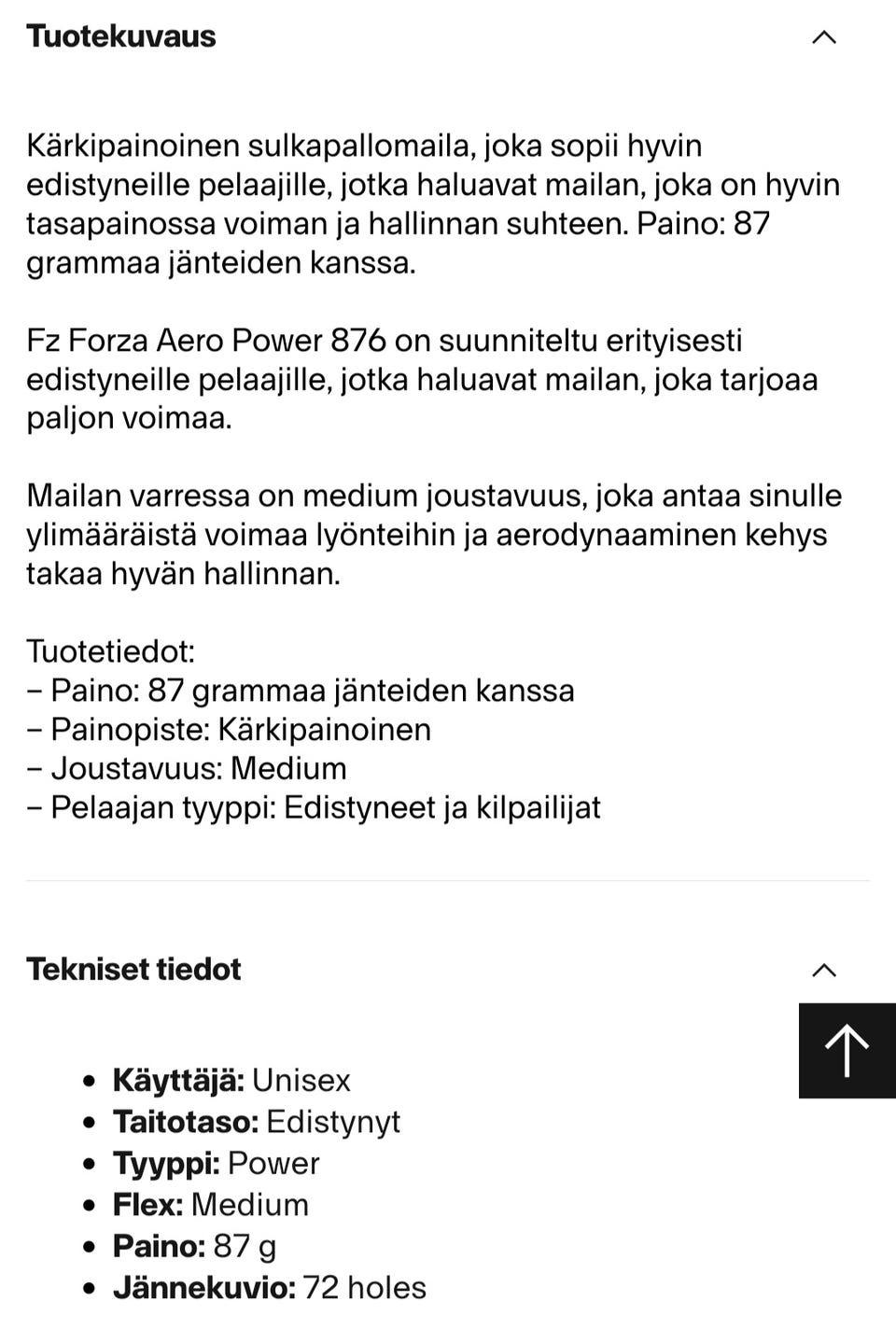The width and height of the screenshot is (896, 1343).
Task: Click the bullet item Jännekuvio: 72 holes
Action: click(270, 1287)
